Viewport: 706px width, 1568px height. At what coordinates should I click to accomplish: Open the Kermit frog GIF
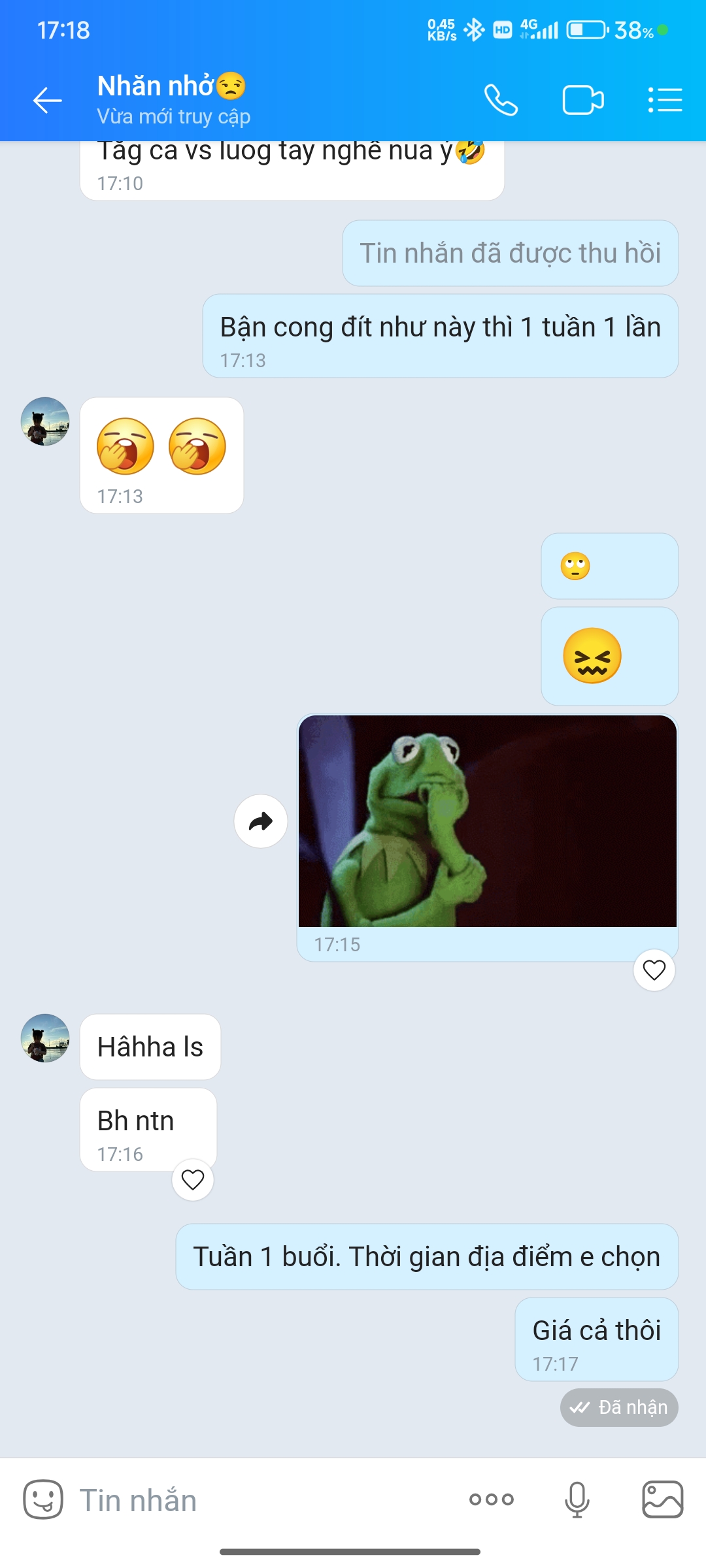(487, 821)
